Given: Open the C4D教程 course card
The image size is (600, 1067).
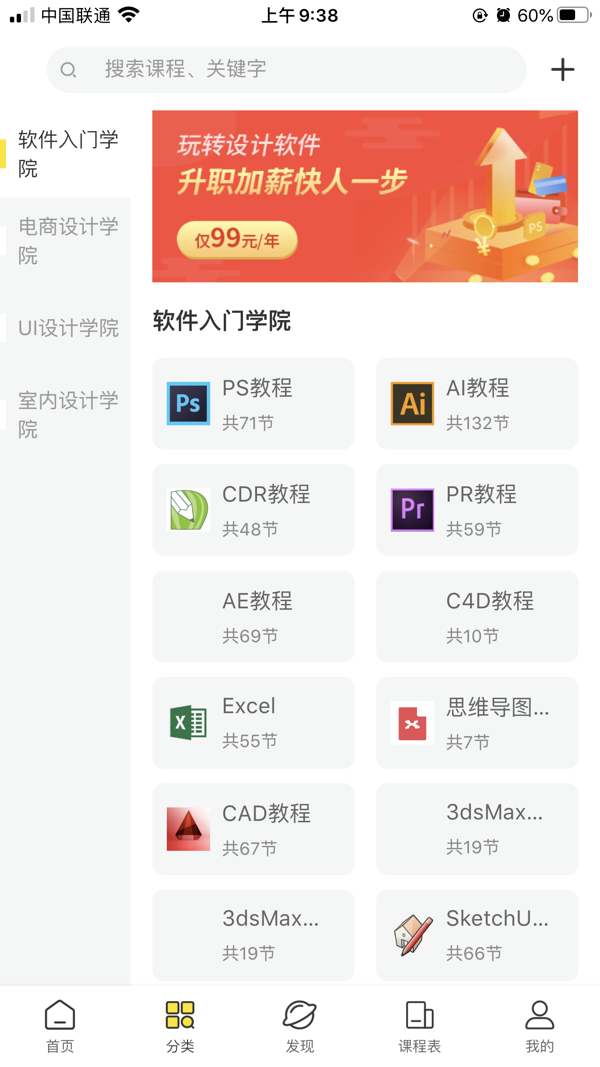Looking at the screenshot, I should pos(477,616).
